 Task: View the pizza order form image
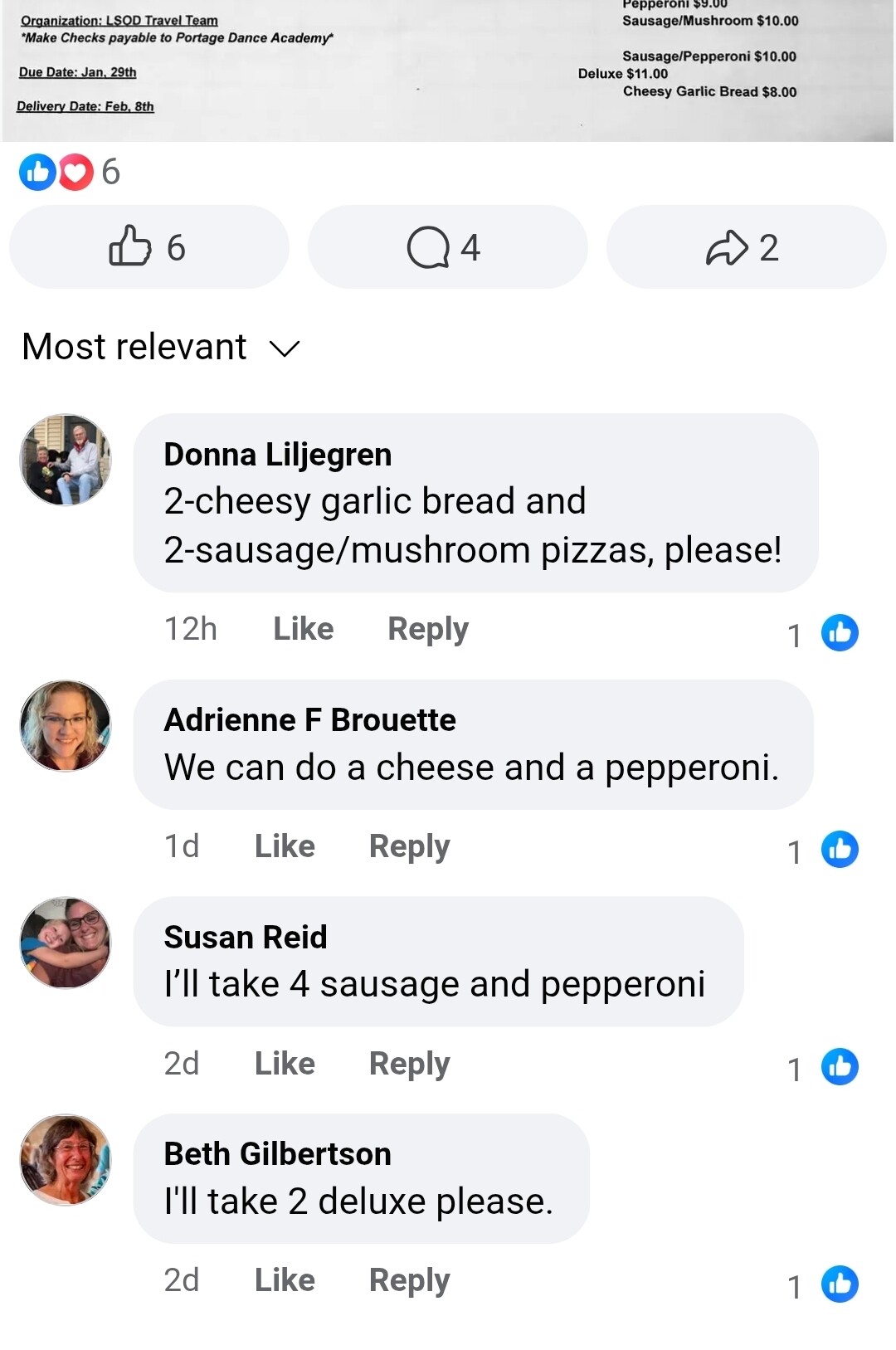pyautogui.click(x=448, y=71)
